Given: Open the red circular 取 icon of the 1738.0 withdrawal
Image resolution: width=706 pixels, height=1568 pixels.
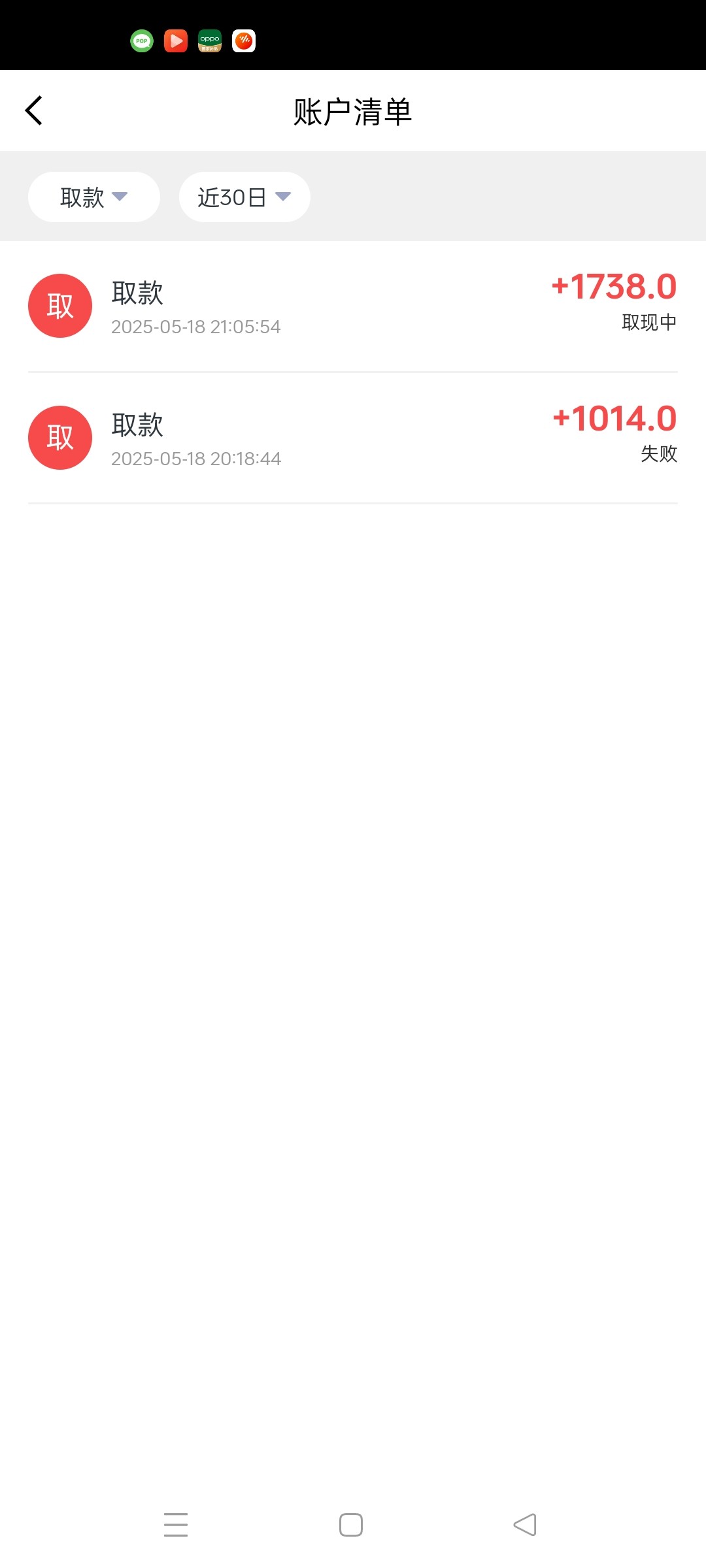Looking at the screenshot, I should (59, 305).
